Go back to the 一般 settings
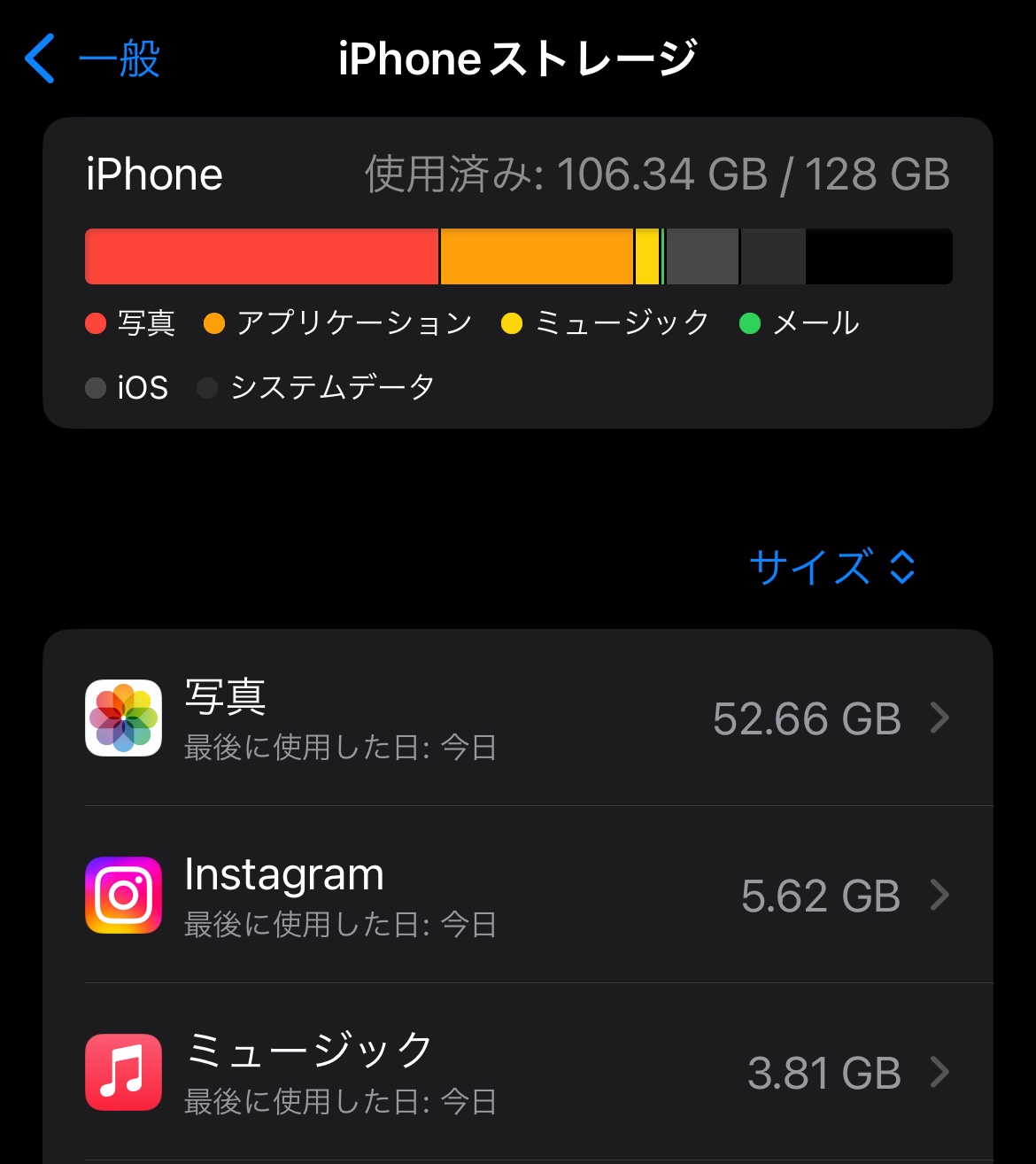The height and width of the screenshot is (1164, 1036). (x=92, y=59)
